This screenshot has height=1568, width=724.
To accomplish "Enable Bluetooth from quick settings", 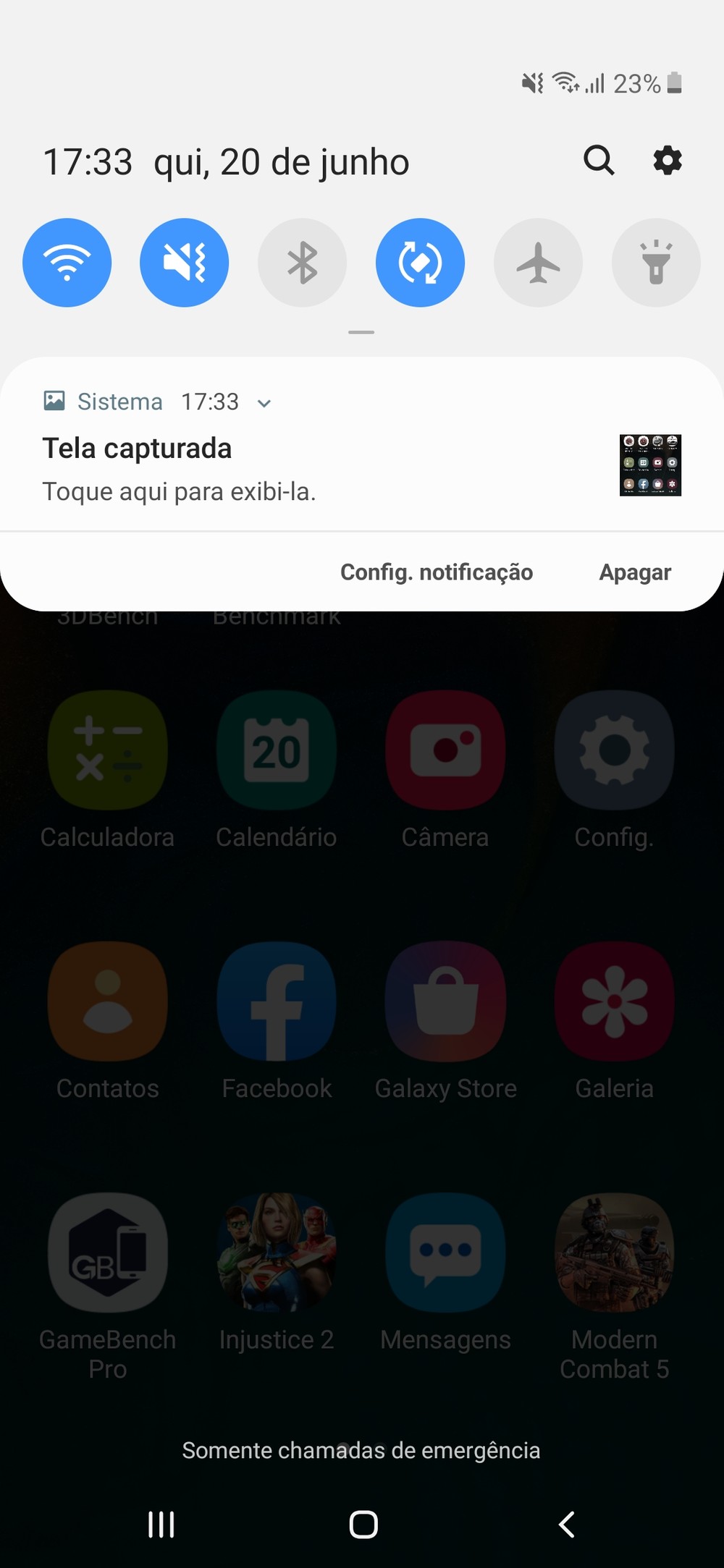I will [x=303, y=263].
